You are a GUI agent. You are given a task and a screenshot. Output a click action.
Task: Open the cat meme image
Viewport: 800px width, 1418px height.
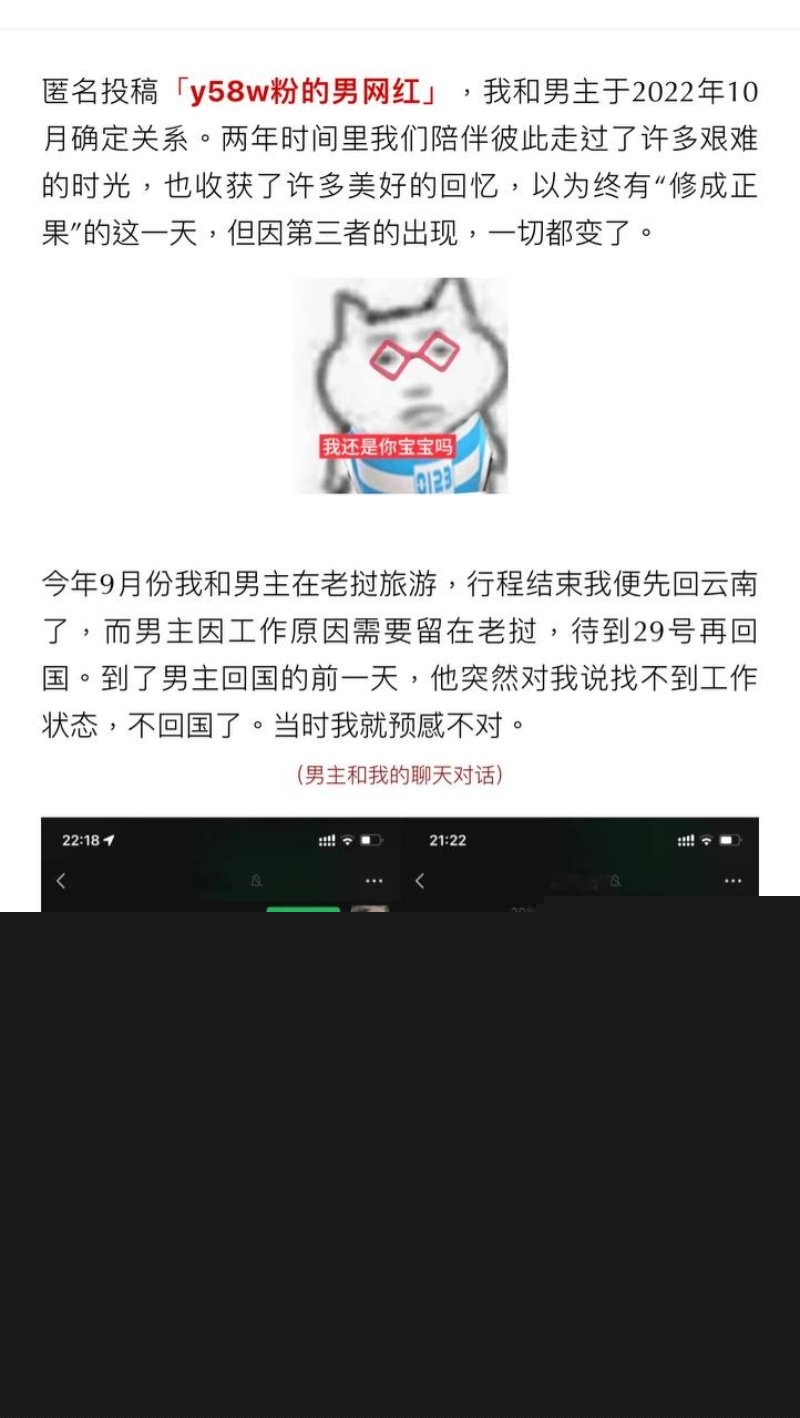tap(400, 386)
